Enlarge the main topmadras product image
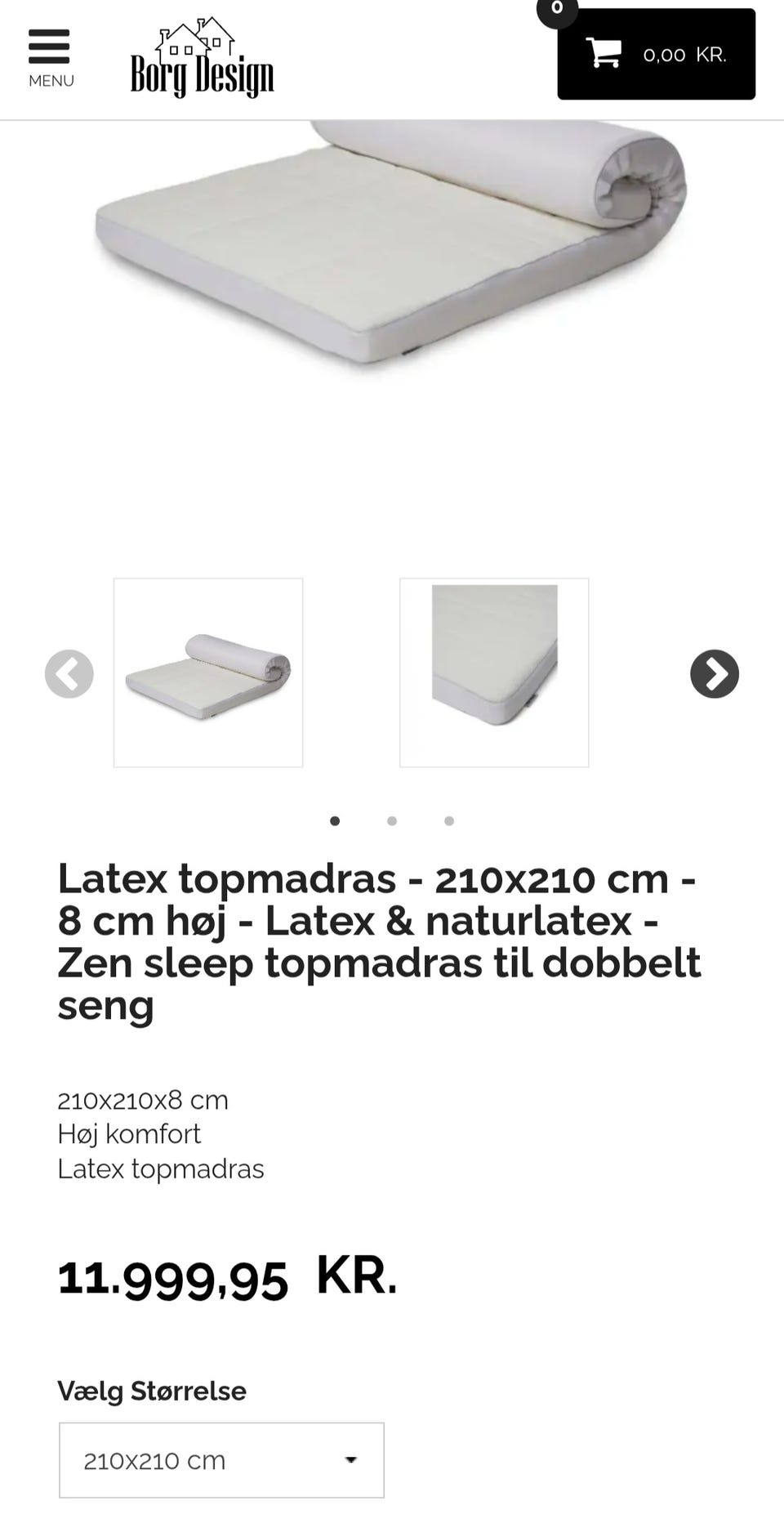 point(392,245)
